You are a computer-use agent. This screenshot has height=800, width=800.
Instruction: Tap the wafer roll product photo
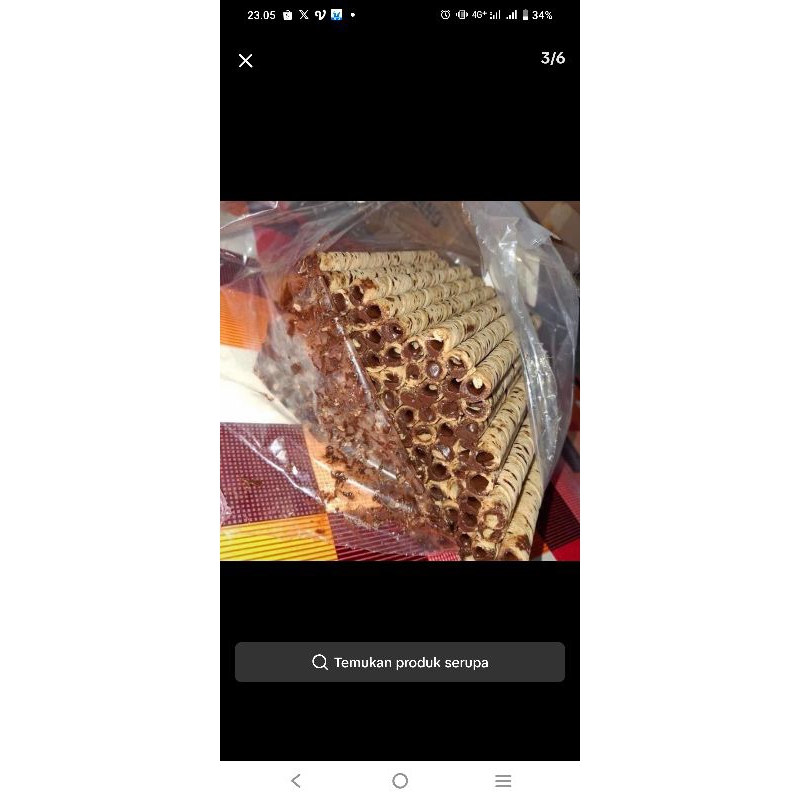coord(399,381)
